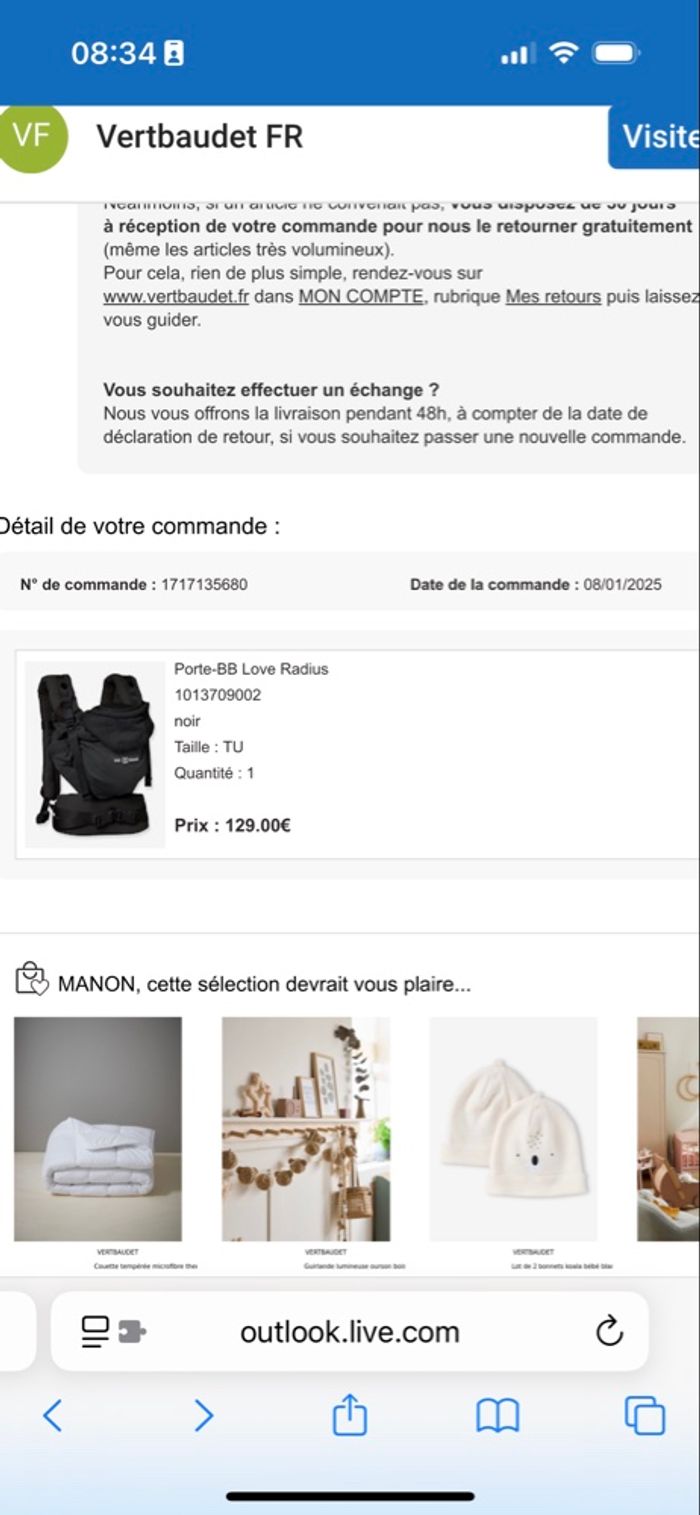Open Safari bookmarks
The height and width of the screenshot is (1515, 700).
[x=497, y=1415]
